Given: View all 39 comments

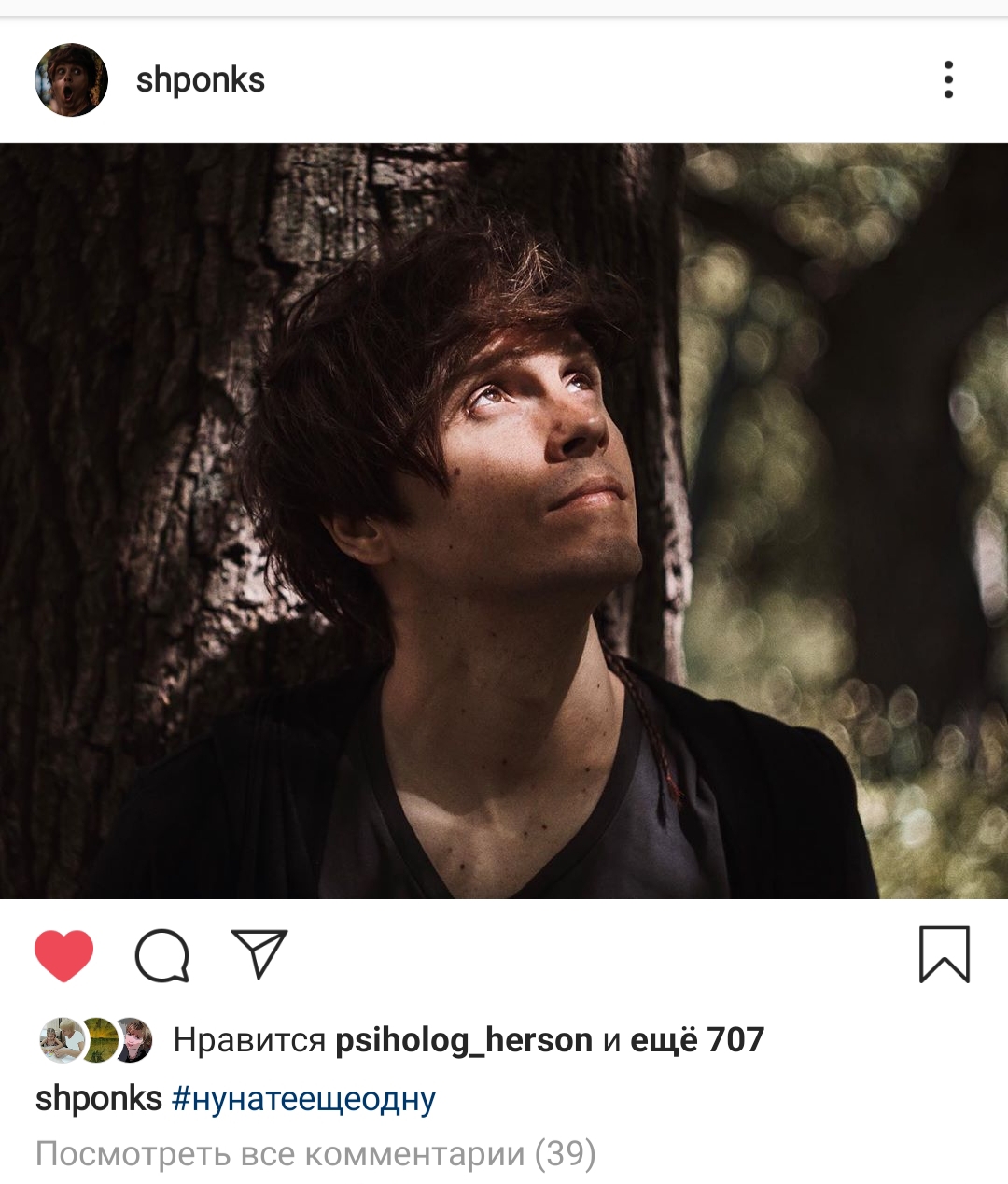Looking at the screenshot, I should 315,1155.
